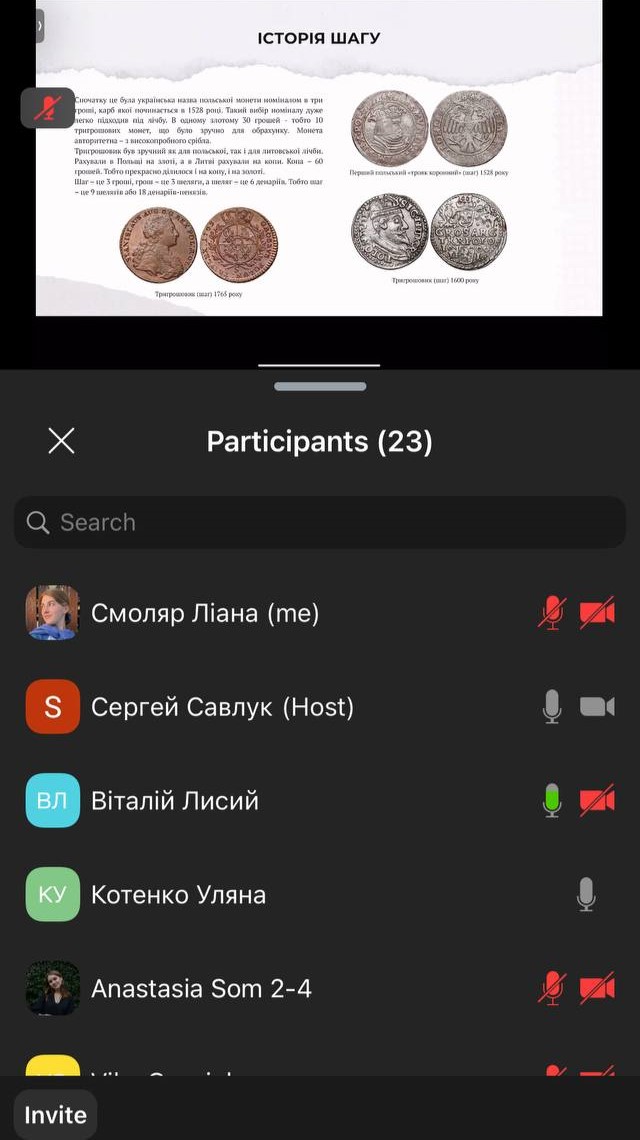Tap the participant Search field
The image size is (640, 1140).
(320, 522)
